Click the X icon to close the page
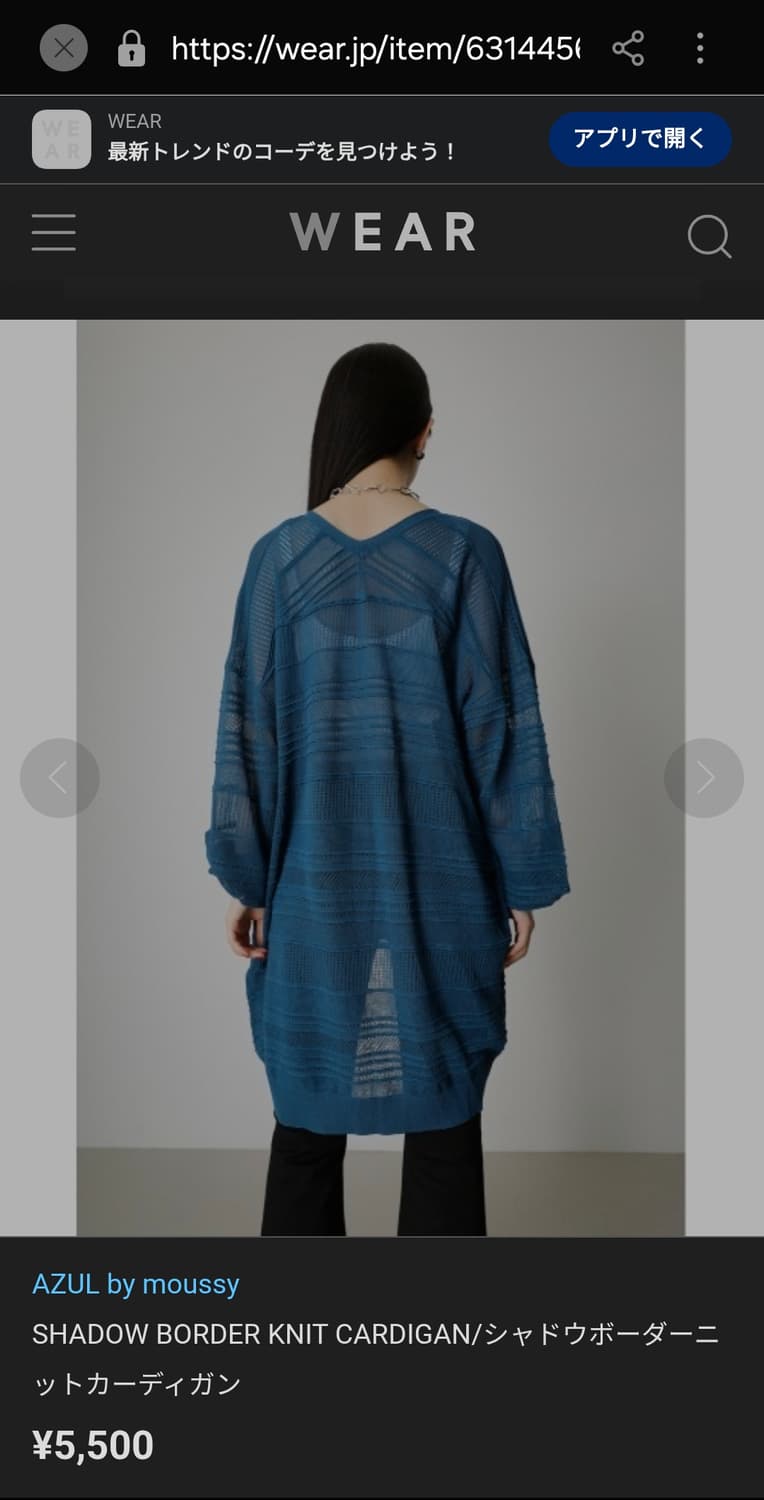Viewport: 764px width, 1500px height. point(63,47)
